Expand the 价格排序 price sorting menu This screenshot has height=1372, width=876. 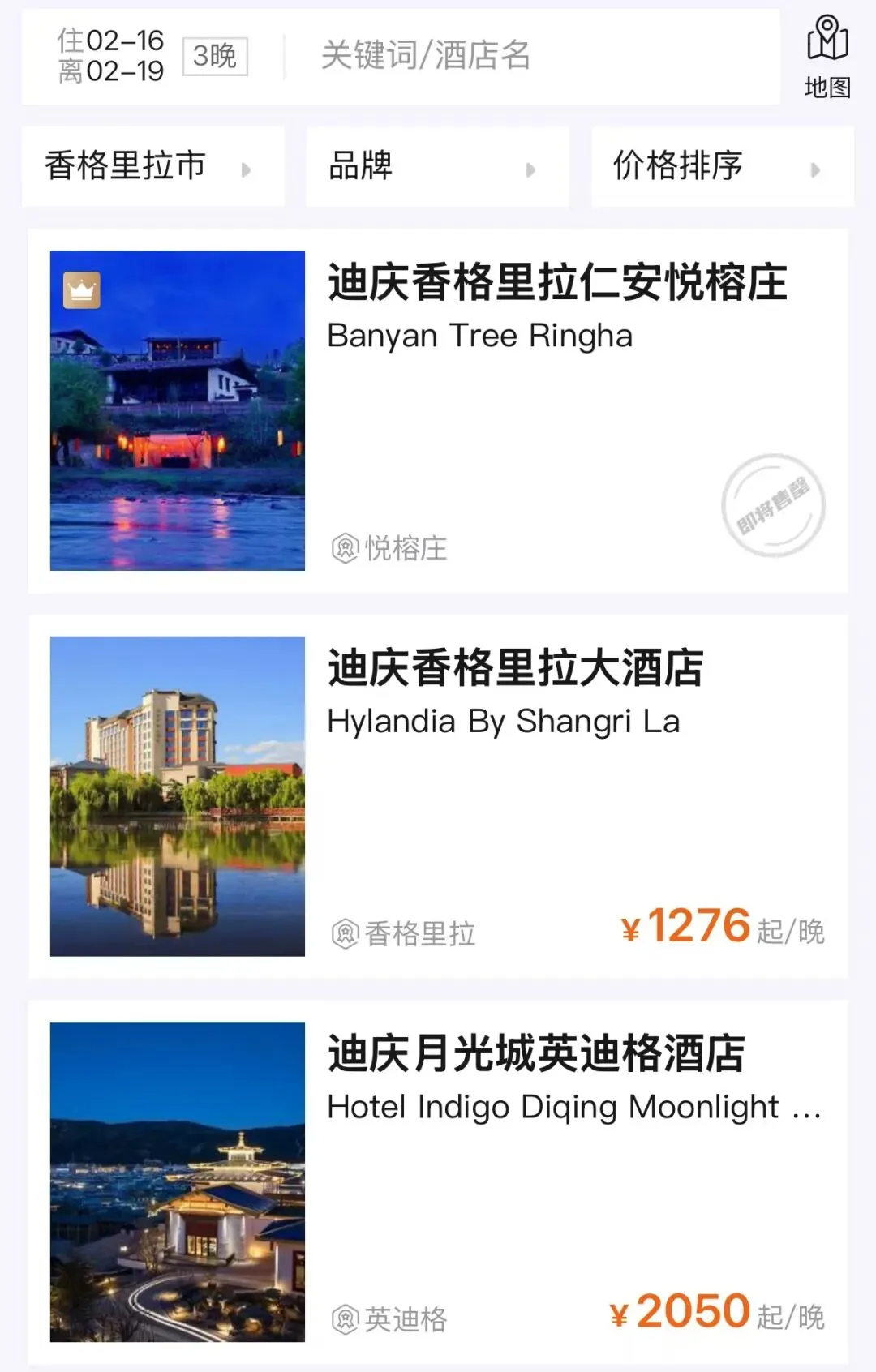(x=721, y=166)
